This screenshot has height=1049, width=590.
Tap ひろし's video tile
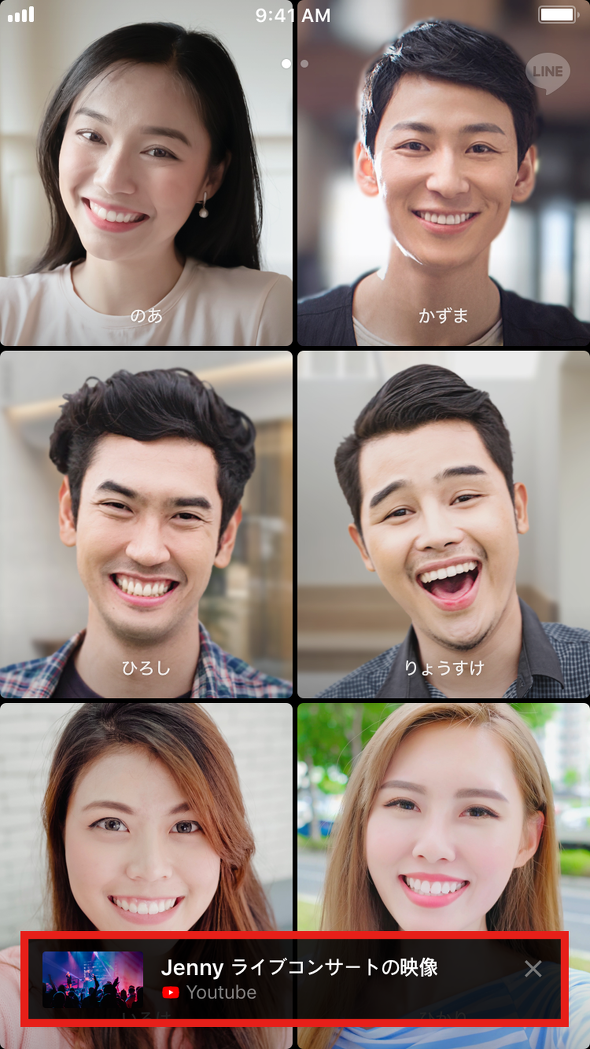tap(146, 524)
